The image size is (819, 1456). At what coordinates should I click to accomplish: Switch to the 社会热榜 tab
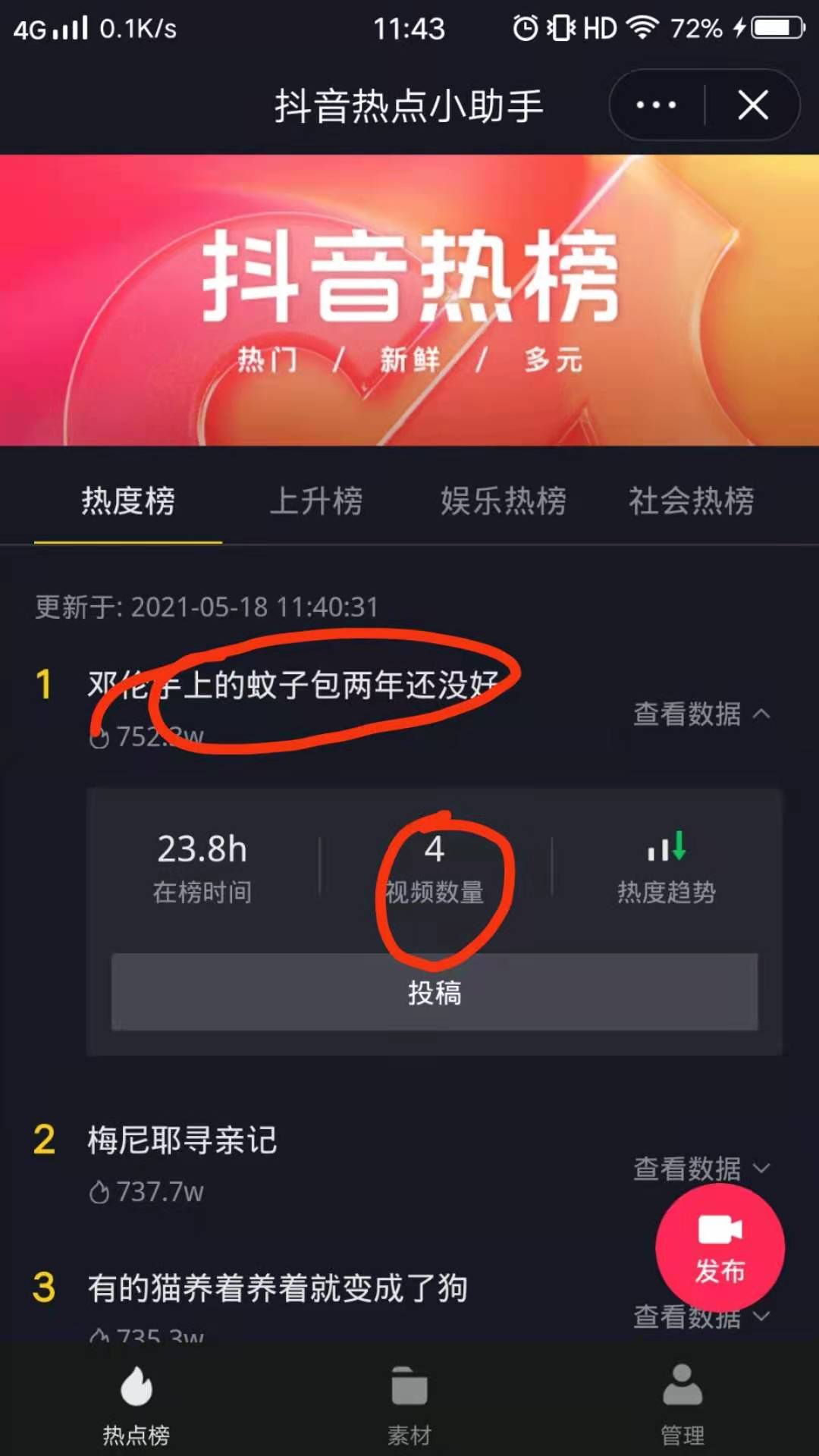(x=692, y=501)
